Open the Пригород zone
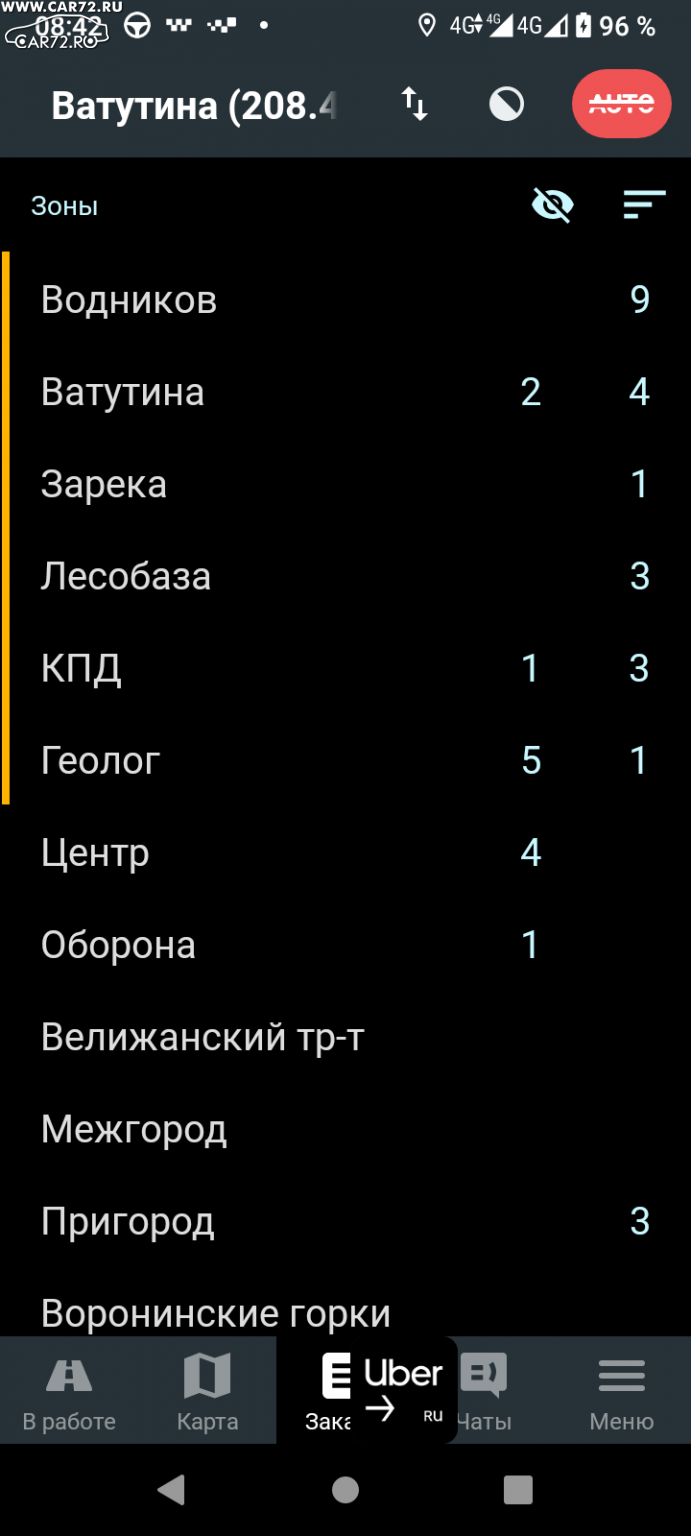The width and height of the screenshot is (691, 1536). 345,1221
